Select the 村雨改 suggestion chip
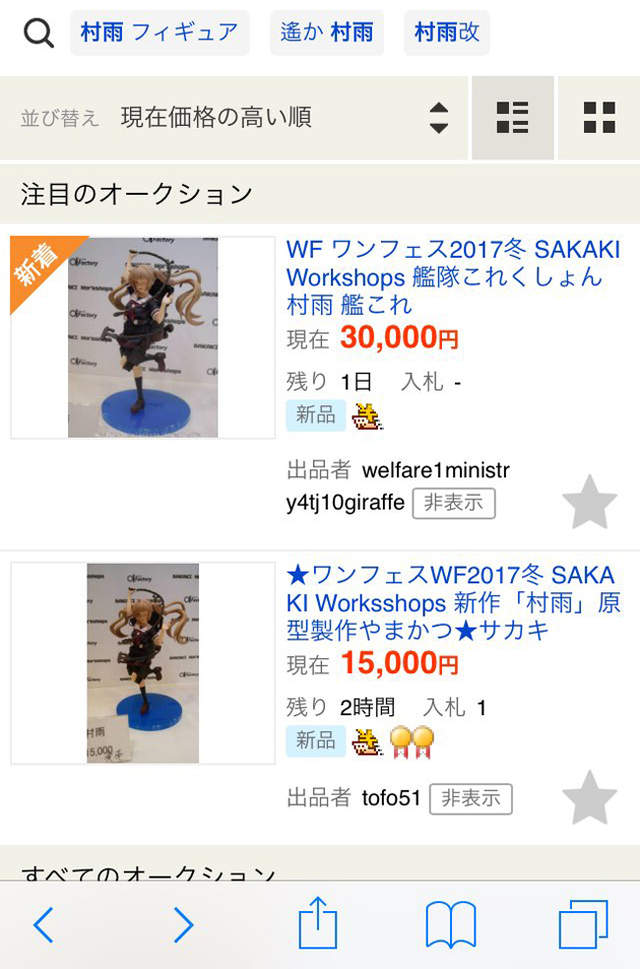This screenshot has width=640, height=969. click(446, 33)
